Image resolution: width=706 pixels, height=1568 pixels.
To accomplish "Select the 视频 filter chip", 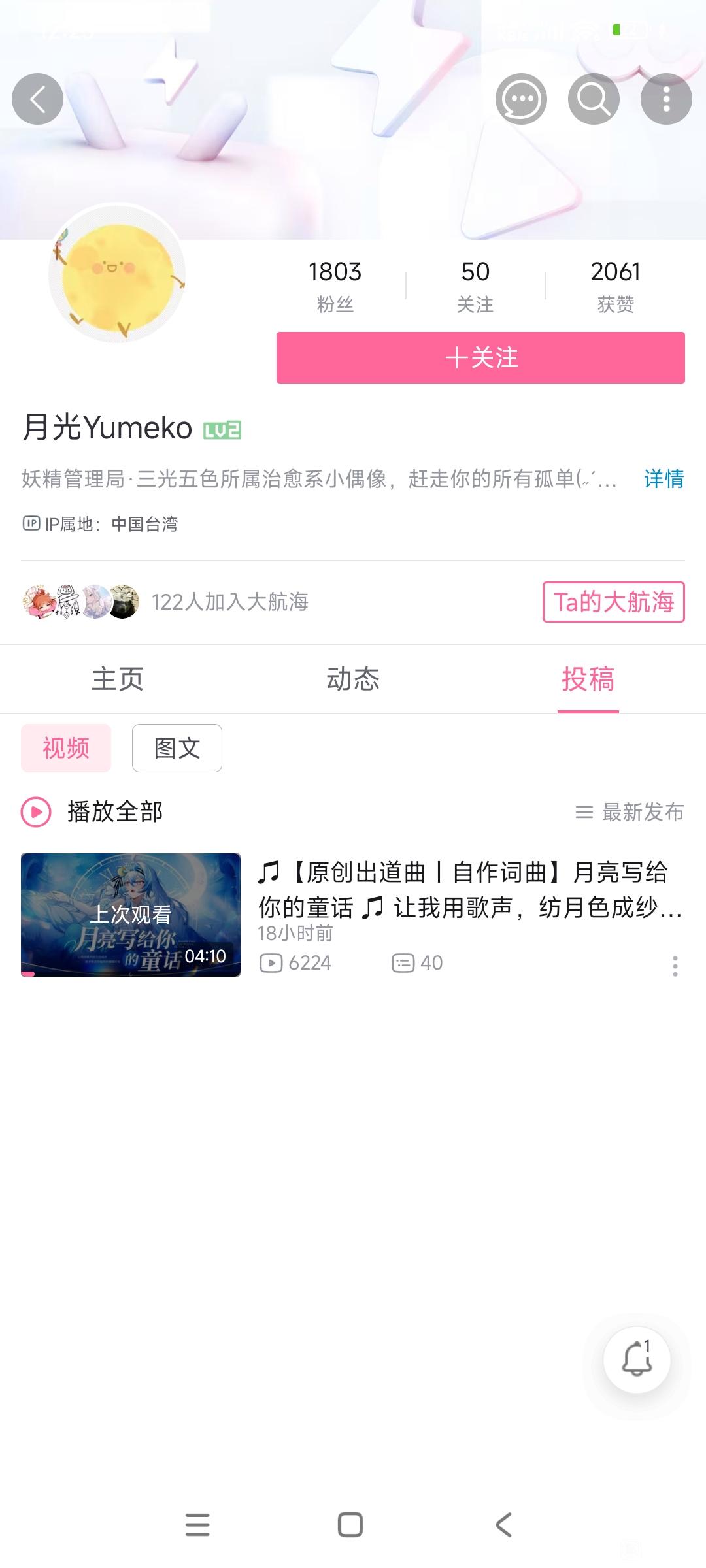I will click(x=66, y=748).
